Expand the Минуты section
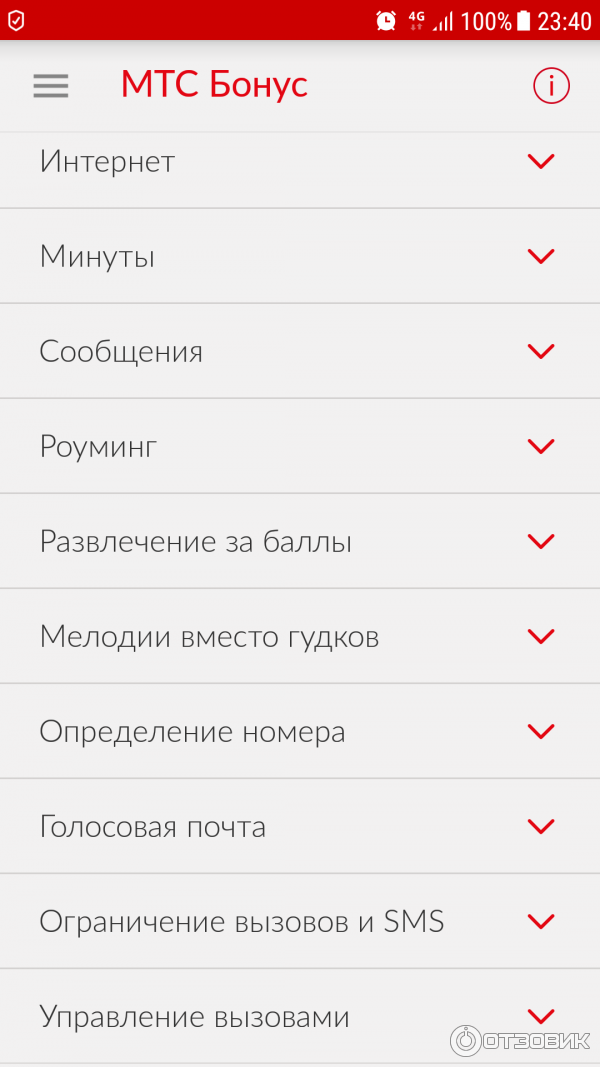 pyautogui.click(x=540, y=256)
